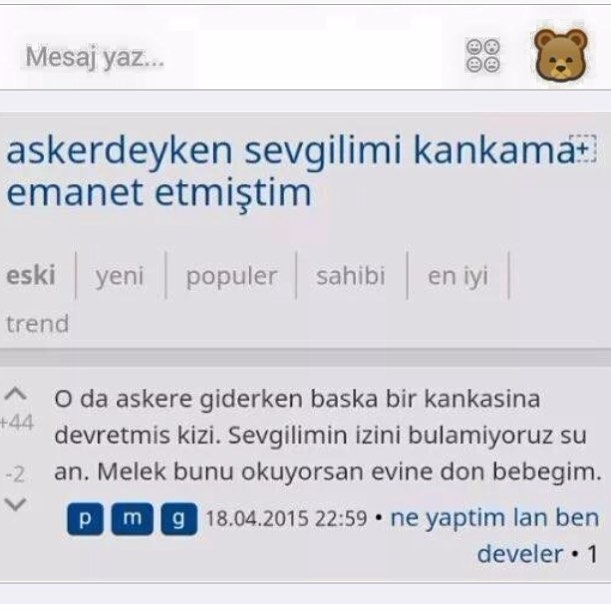Switch to the 'eski' sorting tab
The image size is (611, 611).
pyautogui.click(x=31, y=277)
